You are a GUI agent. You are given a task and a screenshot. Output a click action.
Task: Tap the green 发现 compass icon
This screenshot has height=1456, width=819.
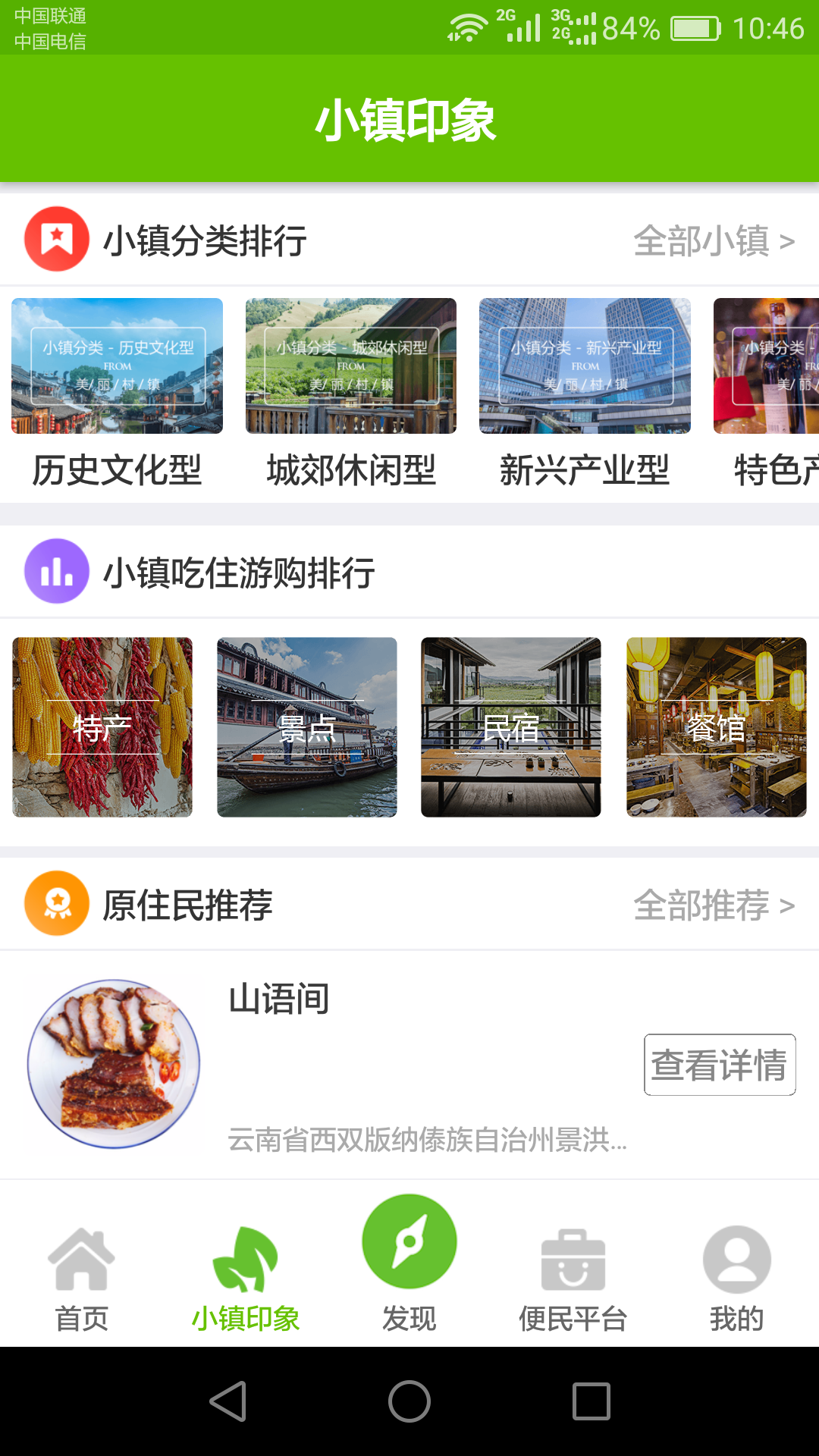click(x=409, y=1240)
